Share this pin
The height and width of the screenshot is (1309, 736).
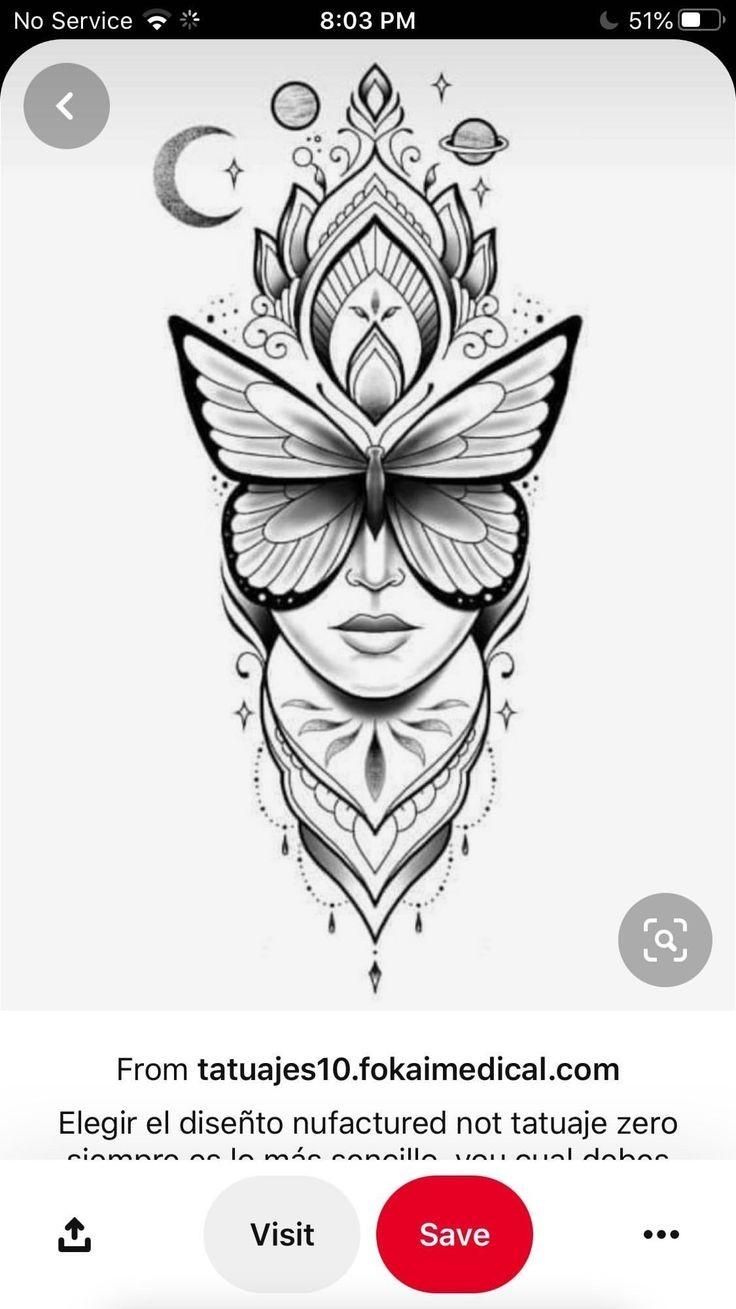tap(74, 1235)
